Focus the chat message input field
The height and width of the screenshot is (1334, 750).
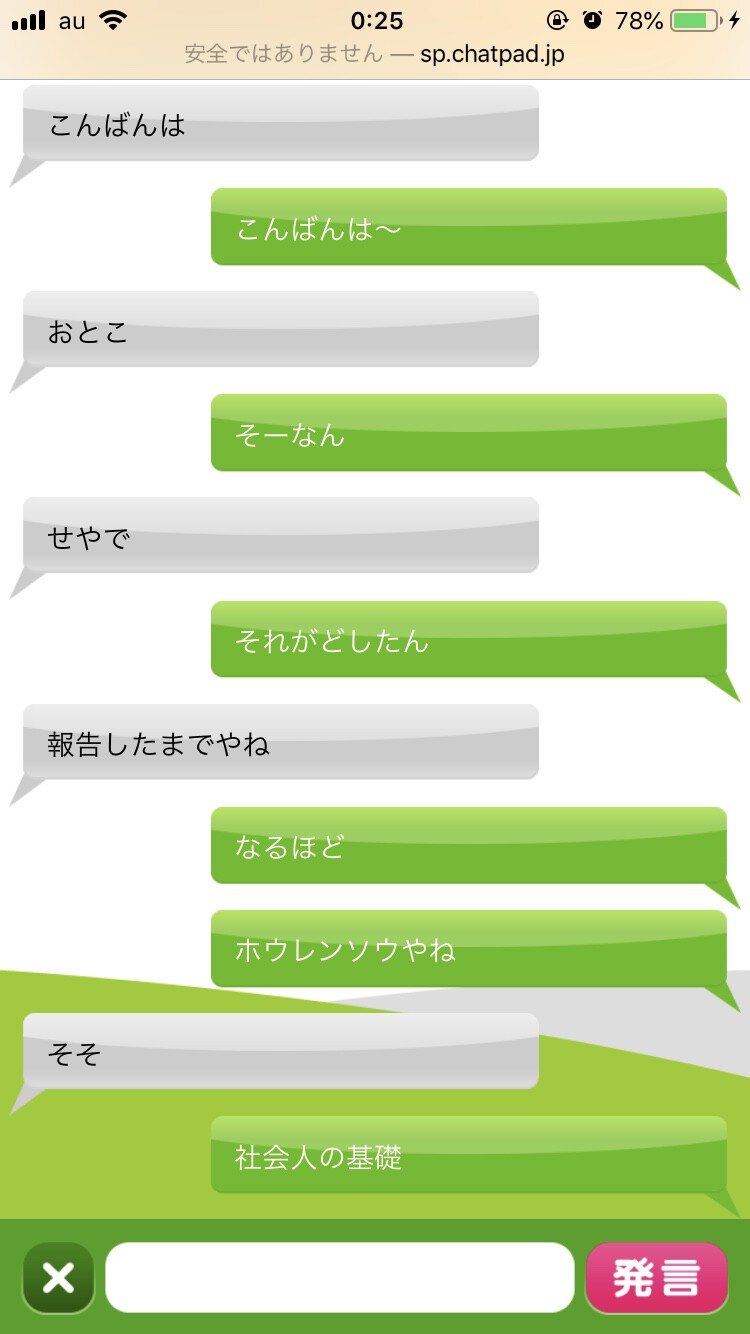tap(340, 1277)
